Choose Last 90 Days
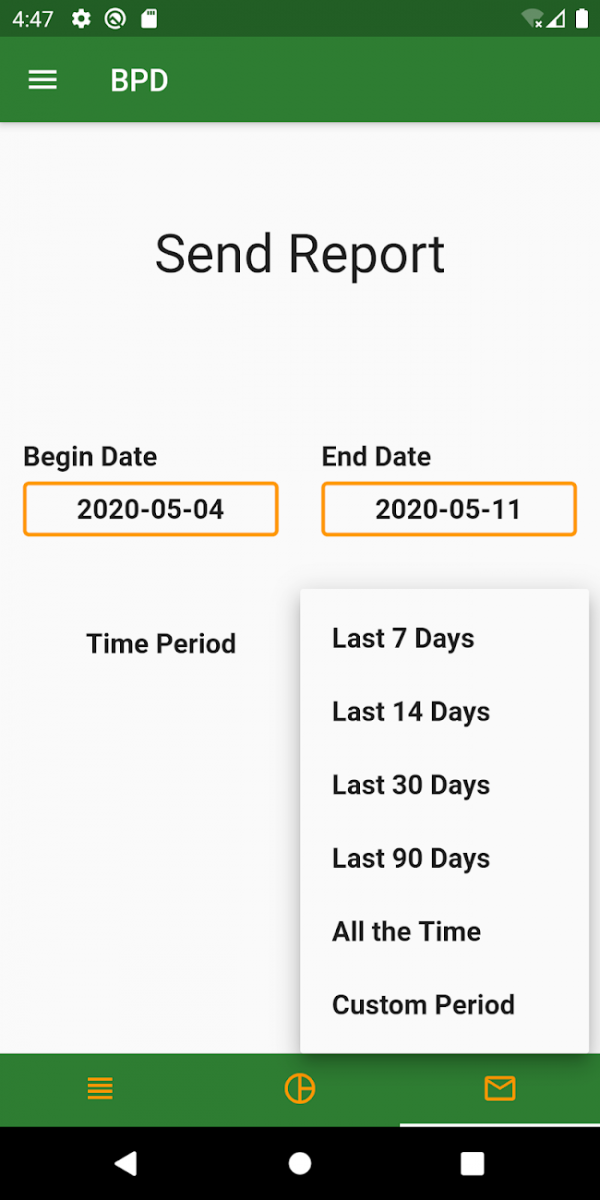Viewport: 600px width, 1200px height. point(411,858)
